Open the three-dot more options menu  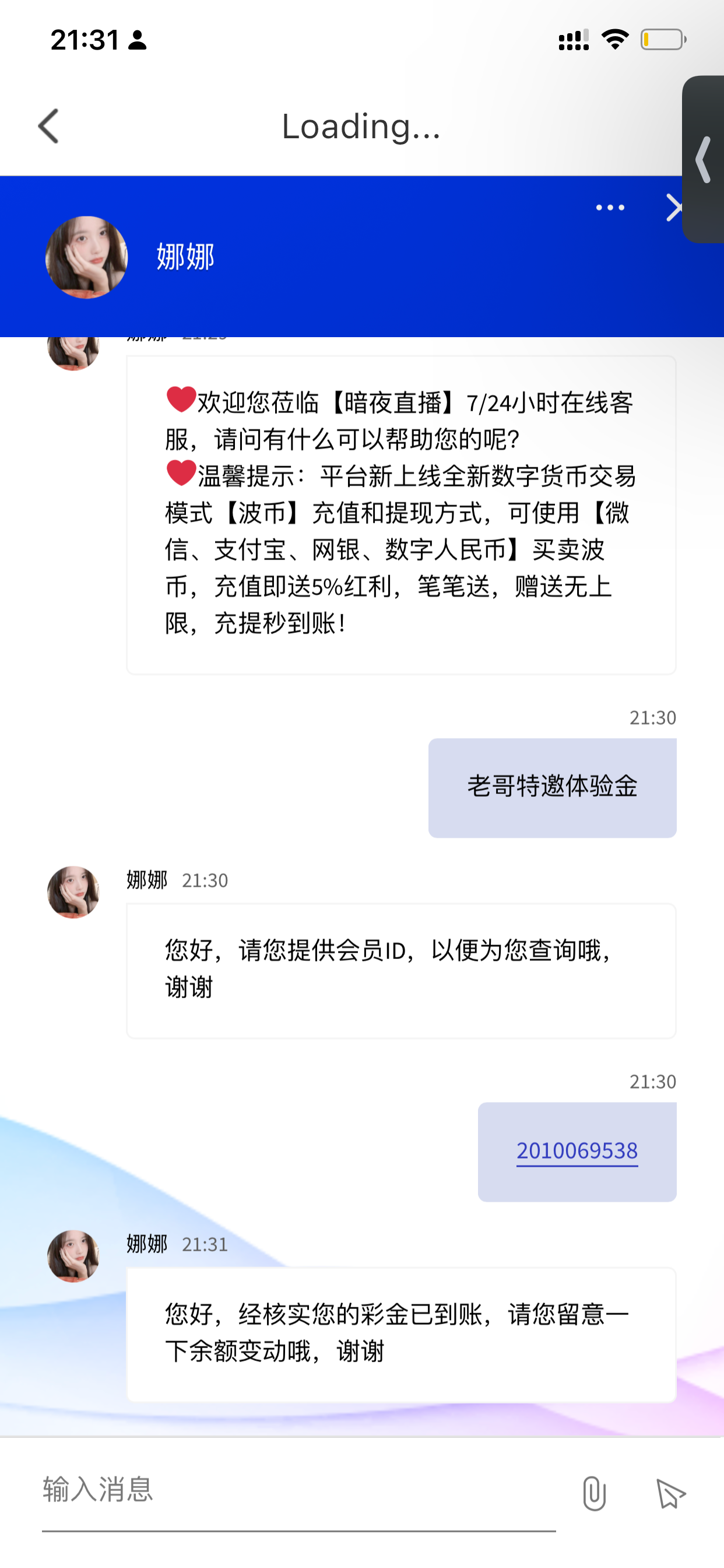pyautogui.click(x=610, y=208)
